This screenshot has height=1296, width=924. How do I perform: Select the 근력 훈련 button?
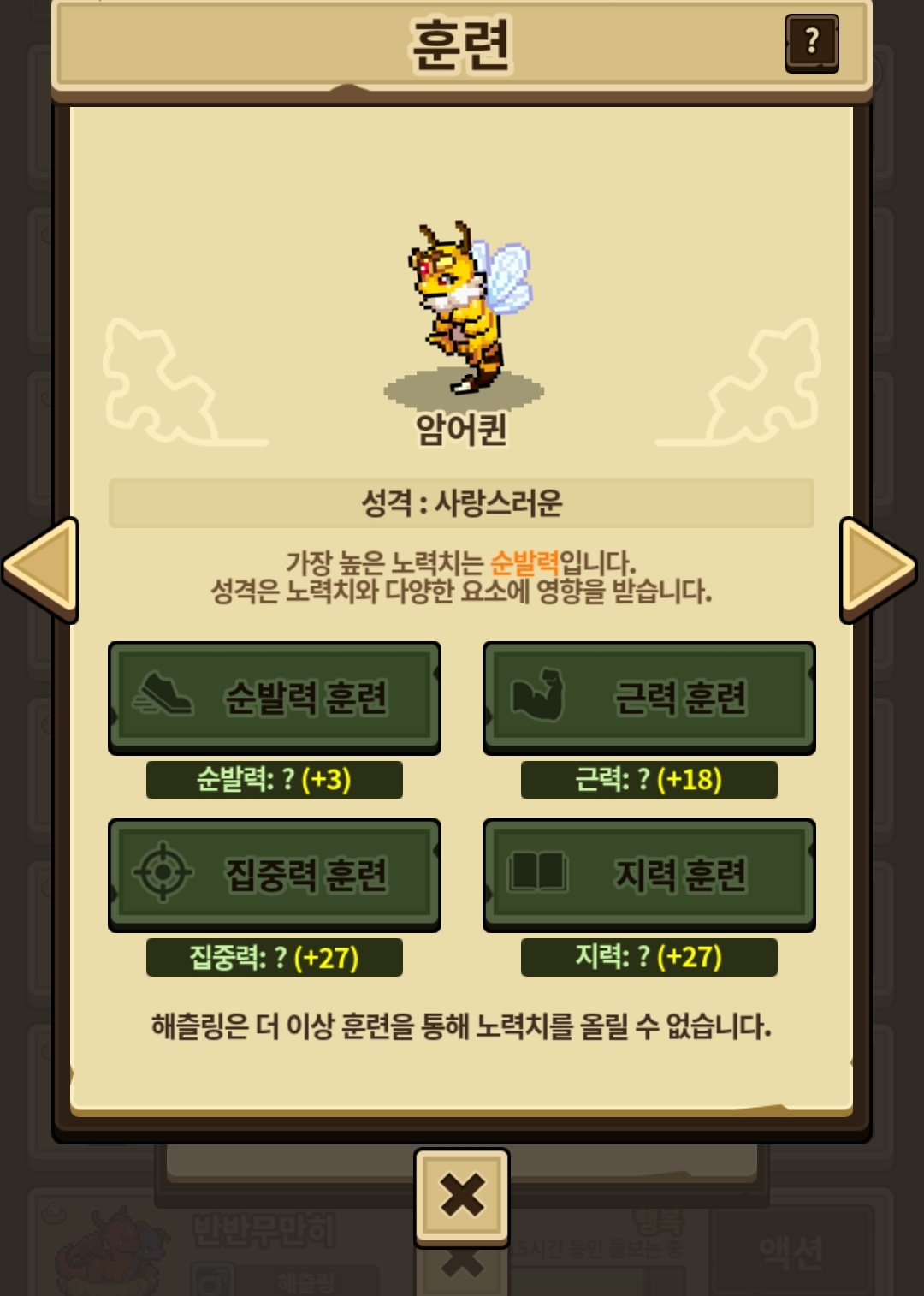649,698
